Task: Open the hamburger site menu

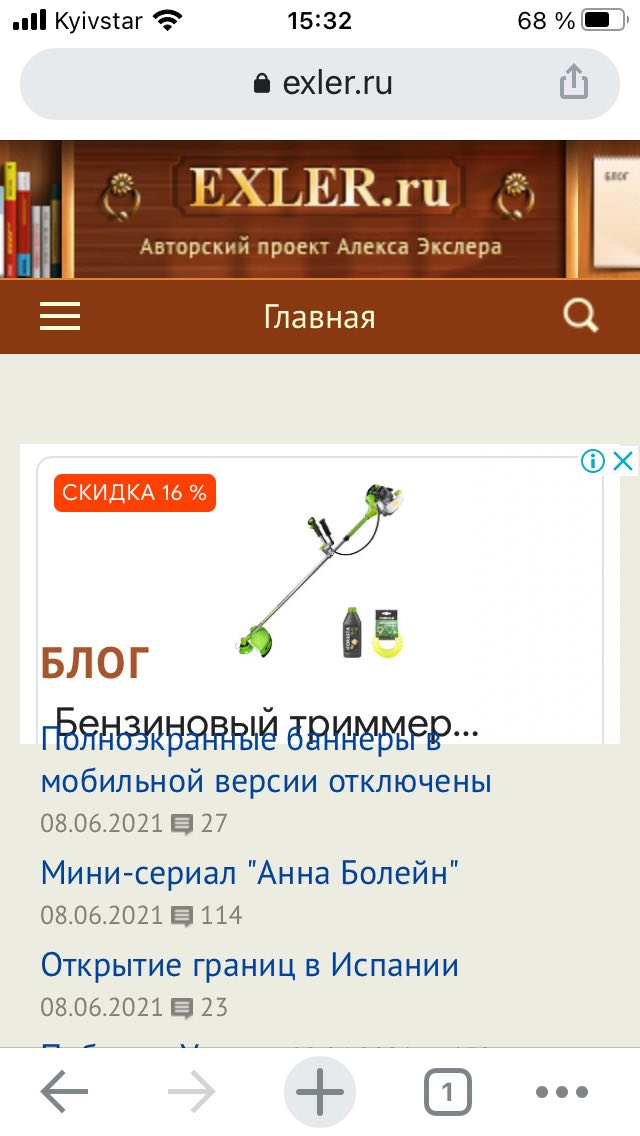Action: (x=60, y=317)
